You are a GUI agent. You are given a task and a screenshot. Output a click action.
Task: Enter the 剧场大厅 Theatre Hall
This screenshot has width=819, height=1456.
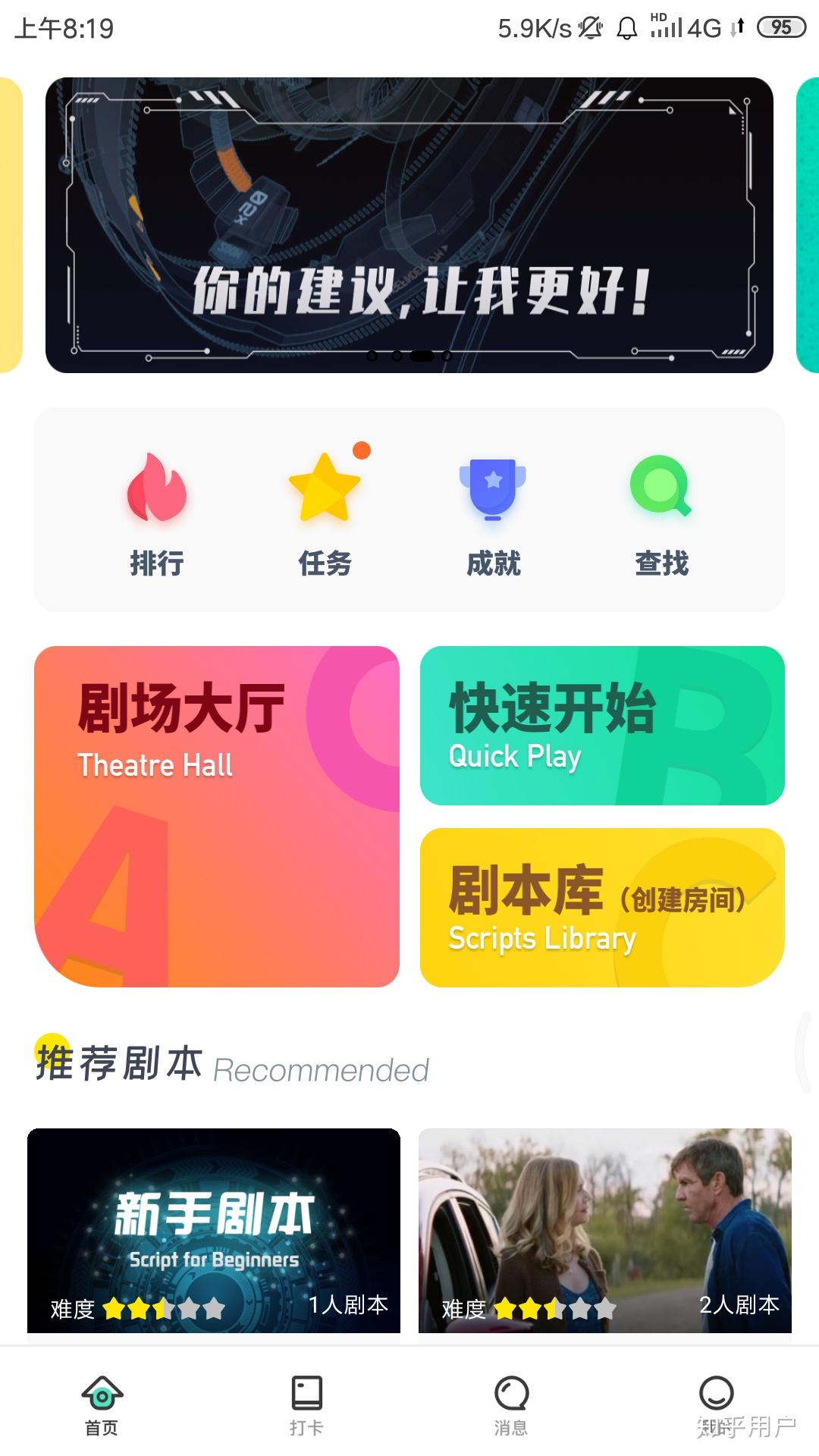click(x=217, y=817)
